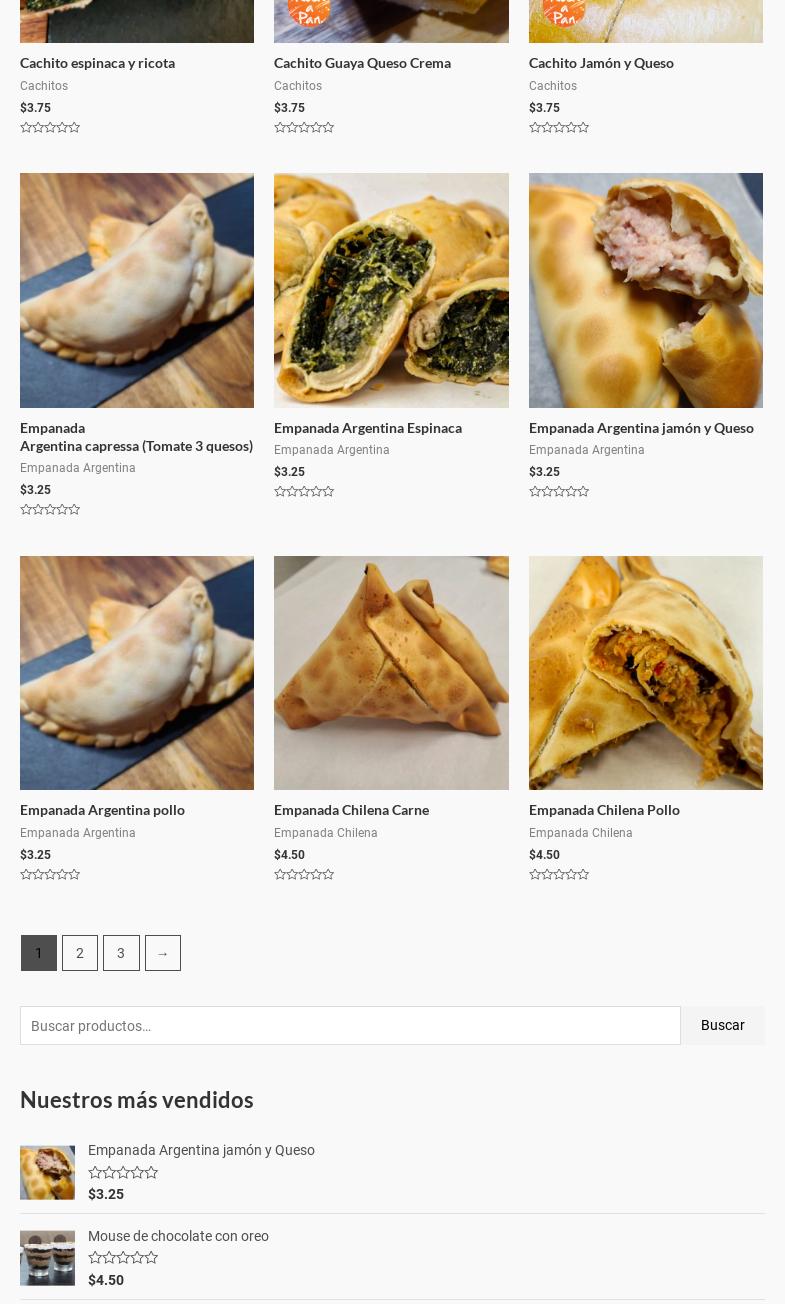This screenshot has height=1304, width=785.
Task: Click the current page indicator "1"
Action: pos(39,953)
